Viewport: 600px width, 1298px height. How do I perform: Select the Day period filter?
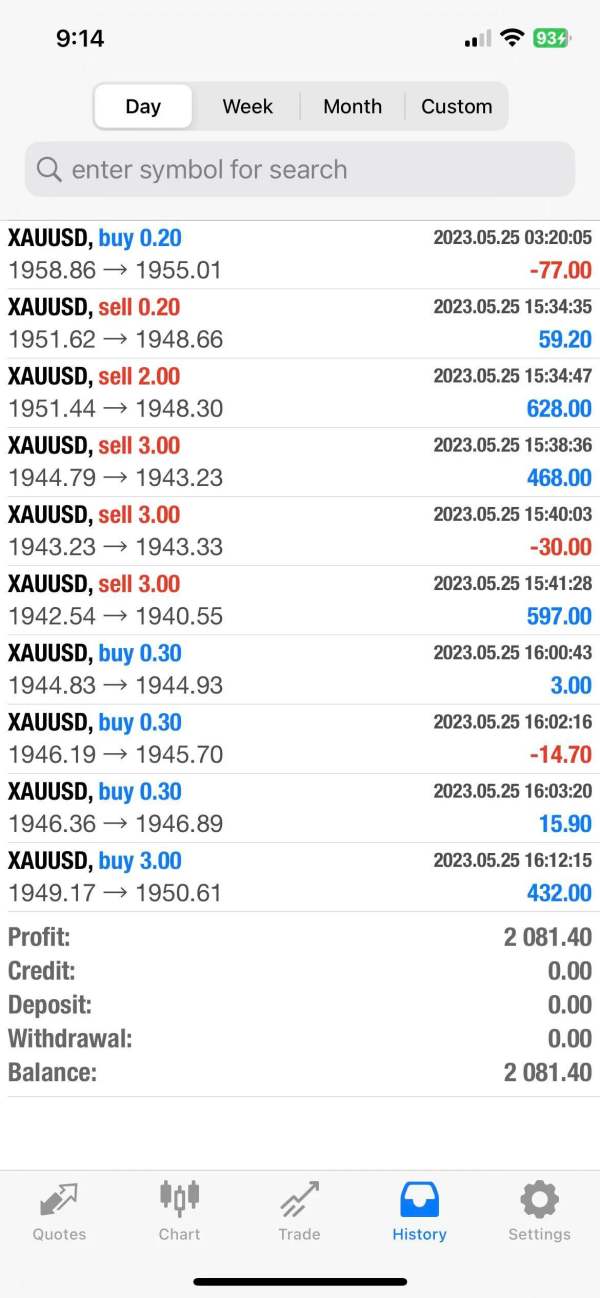(143, 106)
